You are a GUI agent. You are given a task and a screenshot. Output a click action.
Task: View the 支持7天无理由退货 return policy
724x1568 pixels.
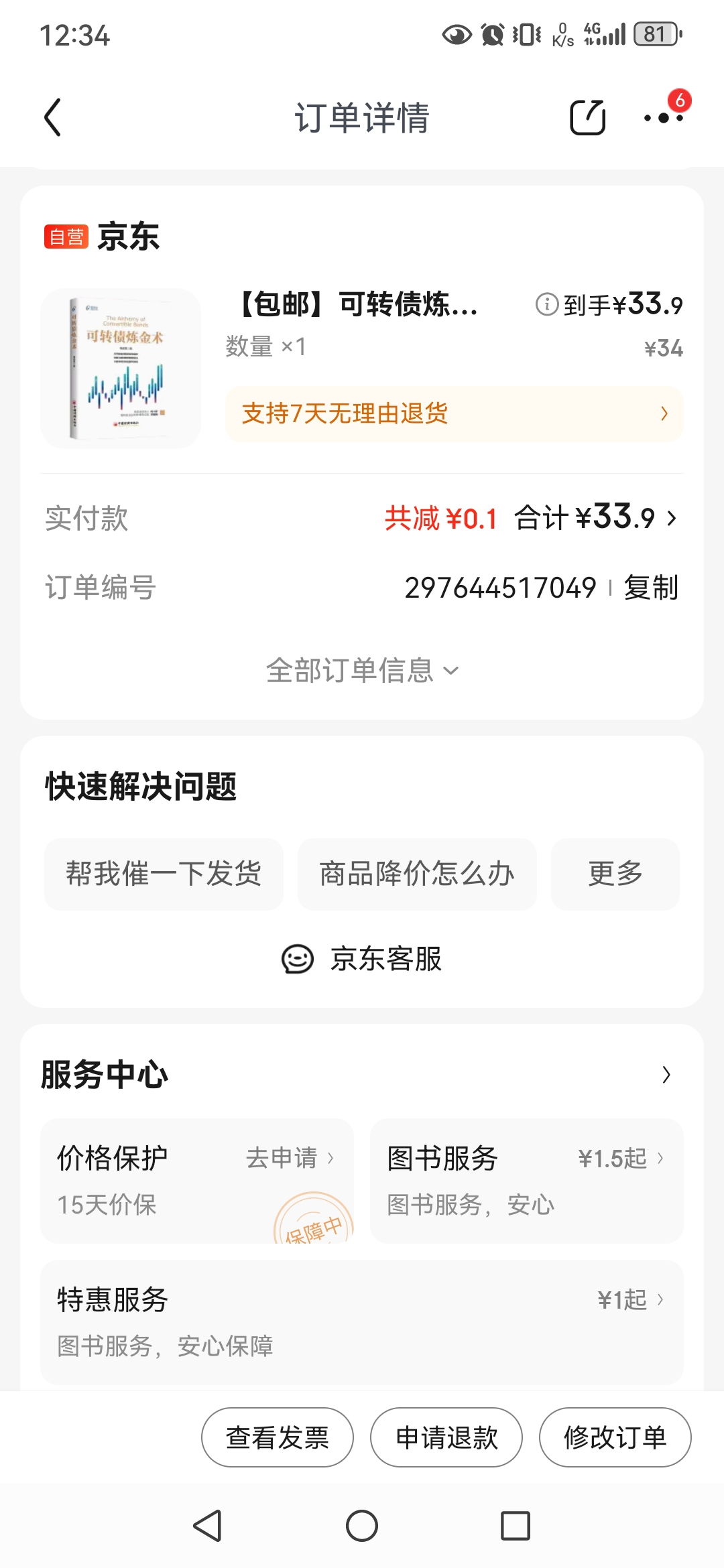454,413
